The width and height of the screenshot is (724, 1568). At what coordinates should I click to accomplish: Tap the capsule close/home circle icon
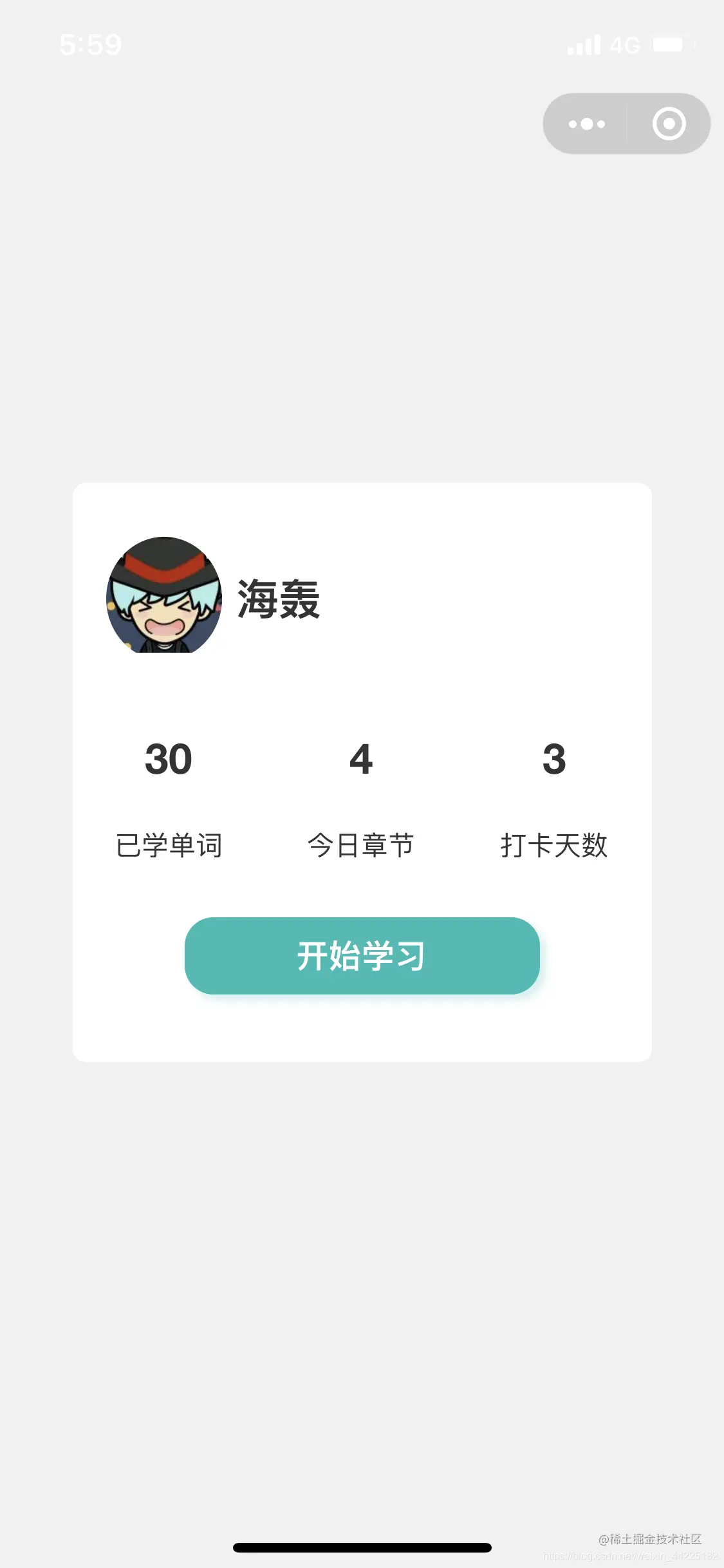point(668,124)
